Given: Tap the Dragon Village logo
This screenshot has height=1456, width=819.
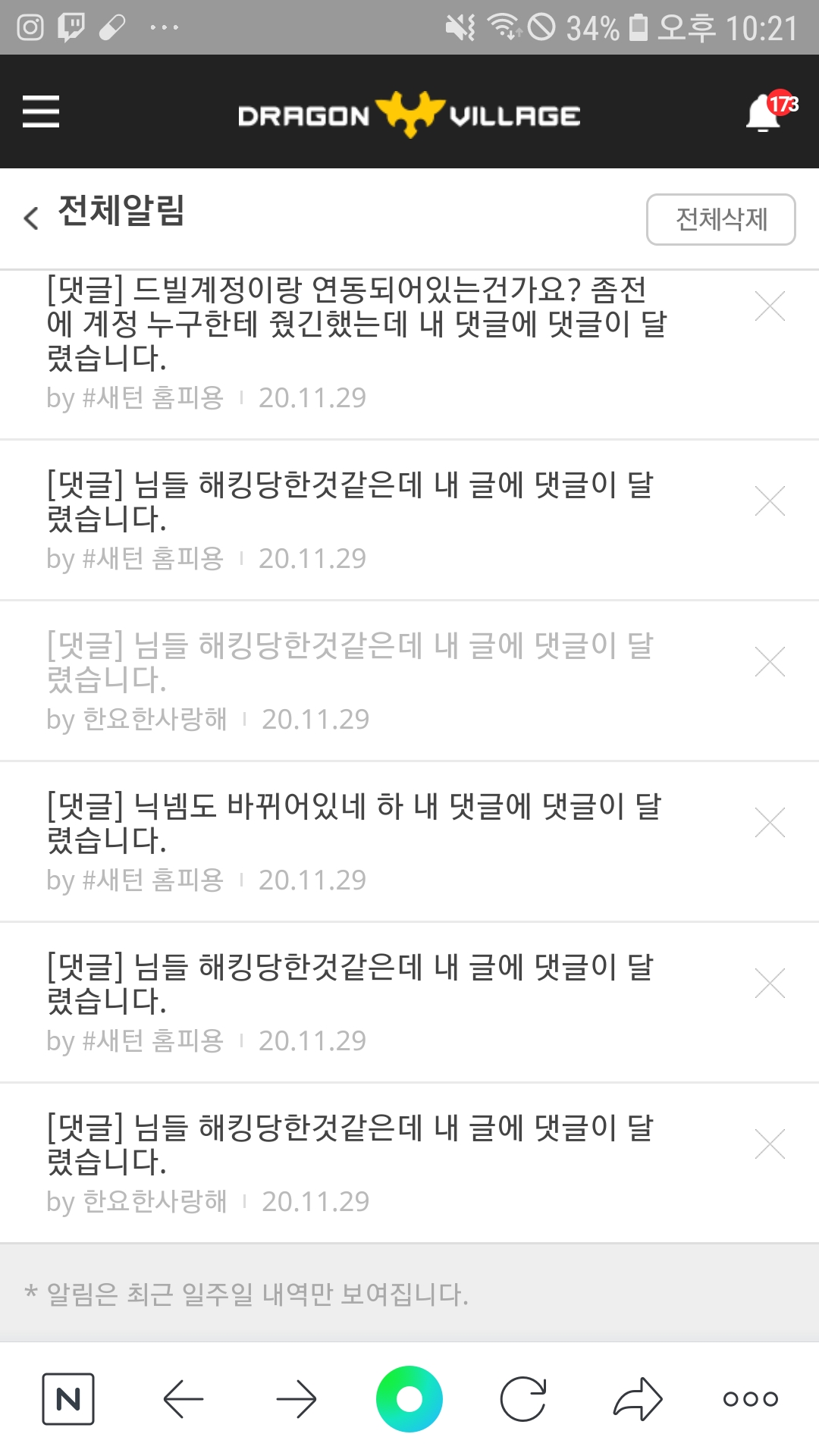Looking at the screenshot, I should click(409, 115).
